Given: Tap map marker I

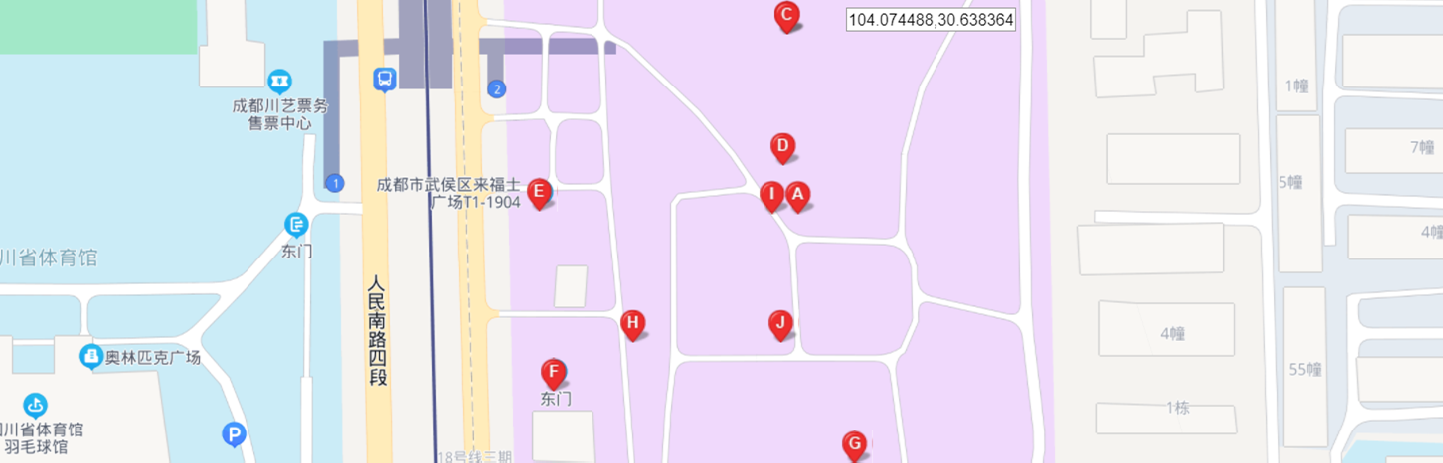Looking at the screenshot, I should point(771,194).
